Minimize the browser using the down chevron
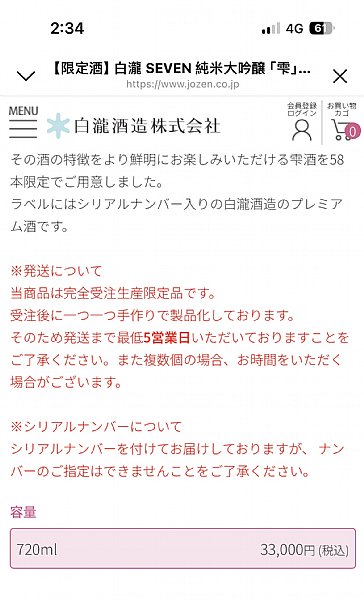Image resolution: width=364 pixels, height=600 pixels. pyautogui.click(x=26, y=76)
